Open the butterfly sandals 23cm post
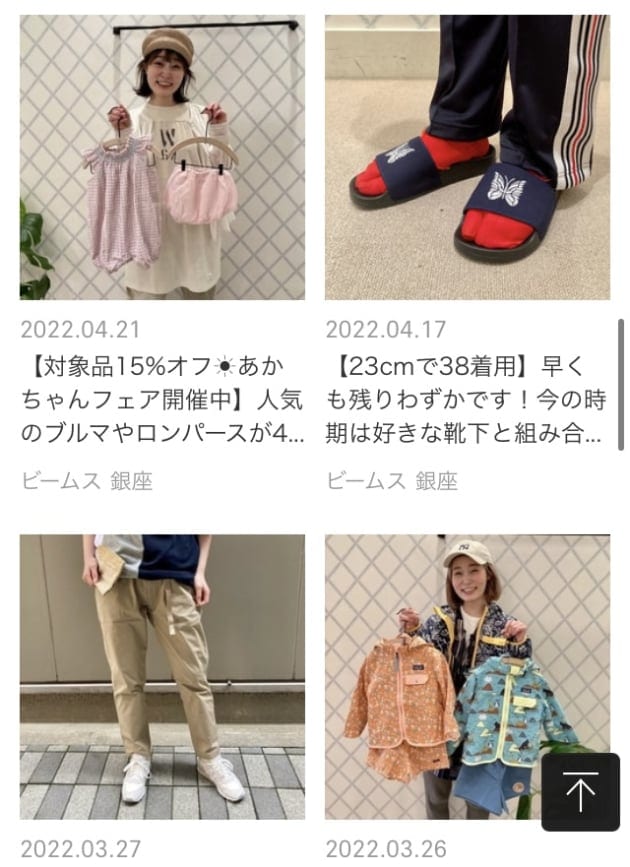 (467, 157)
